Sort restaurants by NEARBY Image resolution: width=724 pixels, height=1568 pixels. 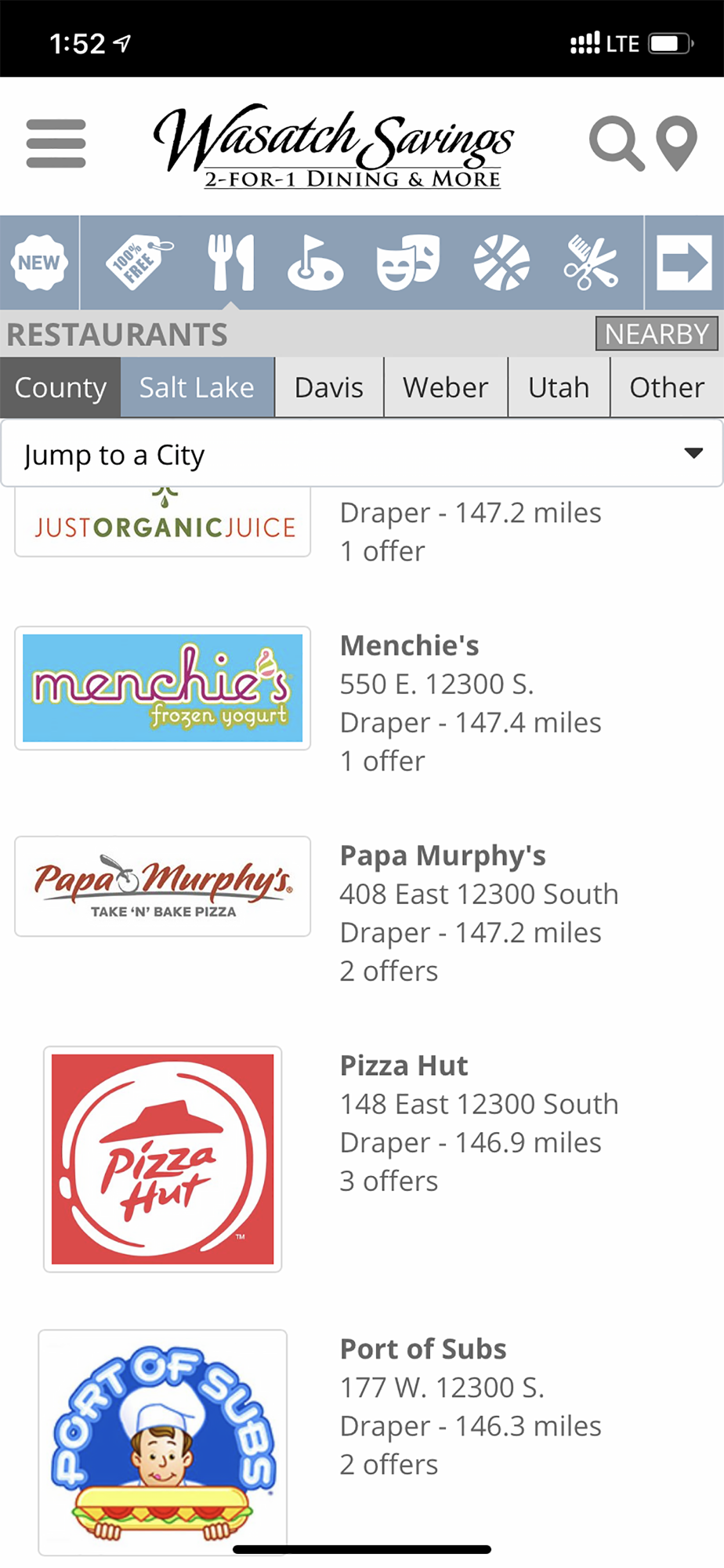[x=657, y=334]
